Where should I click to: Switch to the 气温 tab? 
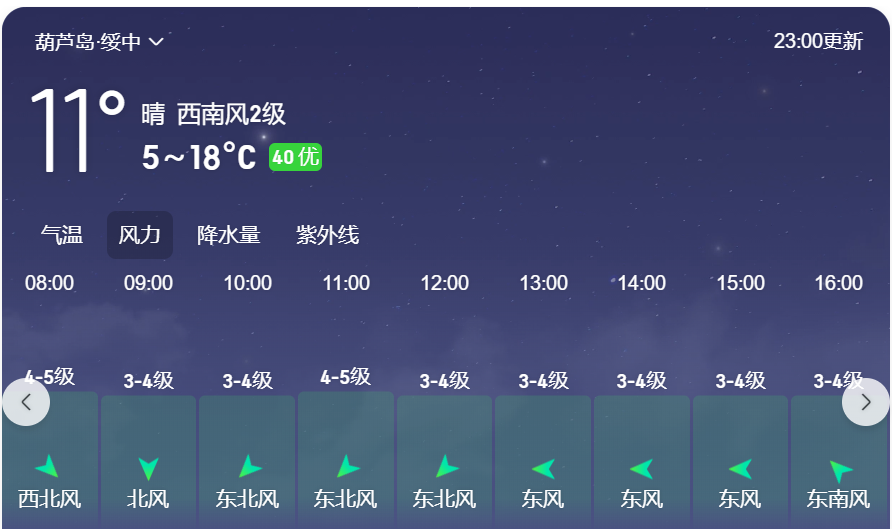pyautogui.click(x=62, y=235)
